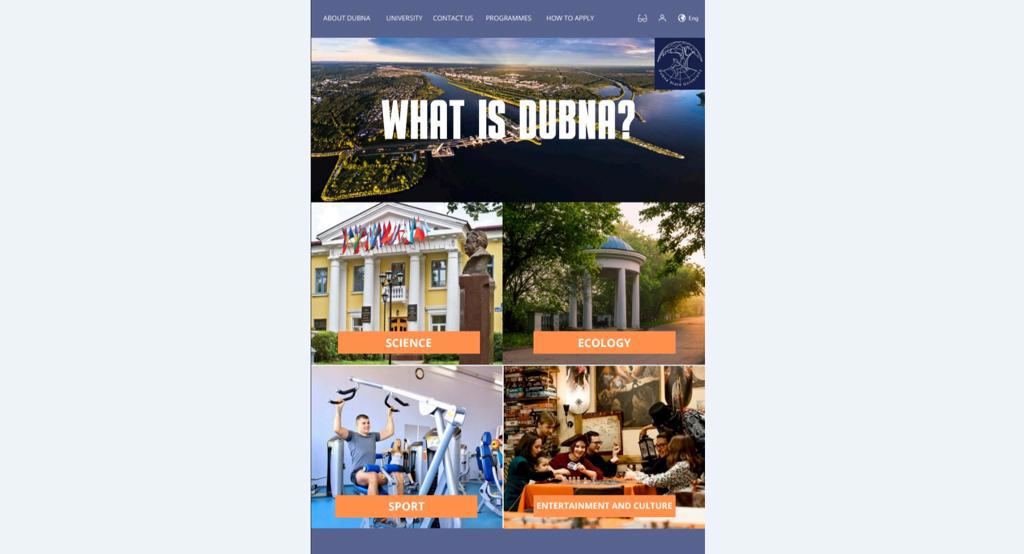Open the user account icon

pos(662,18)
